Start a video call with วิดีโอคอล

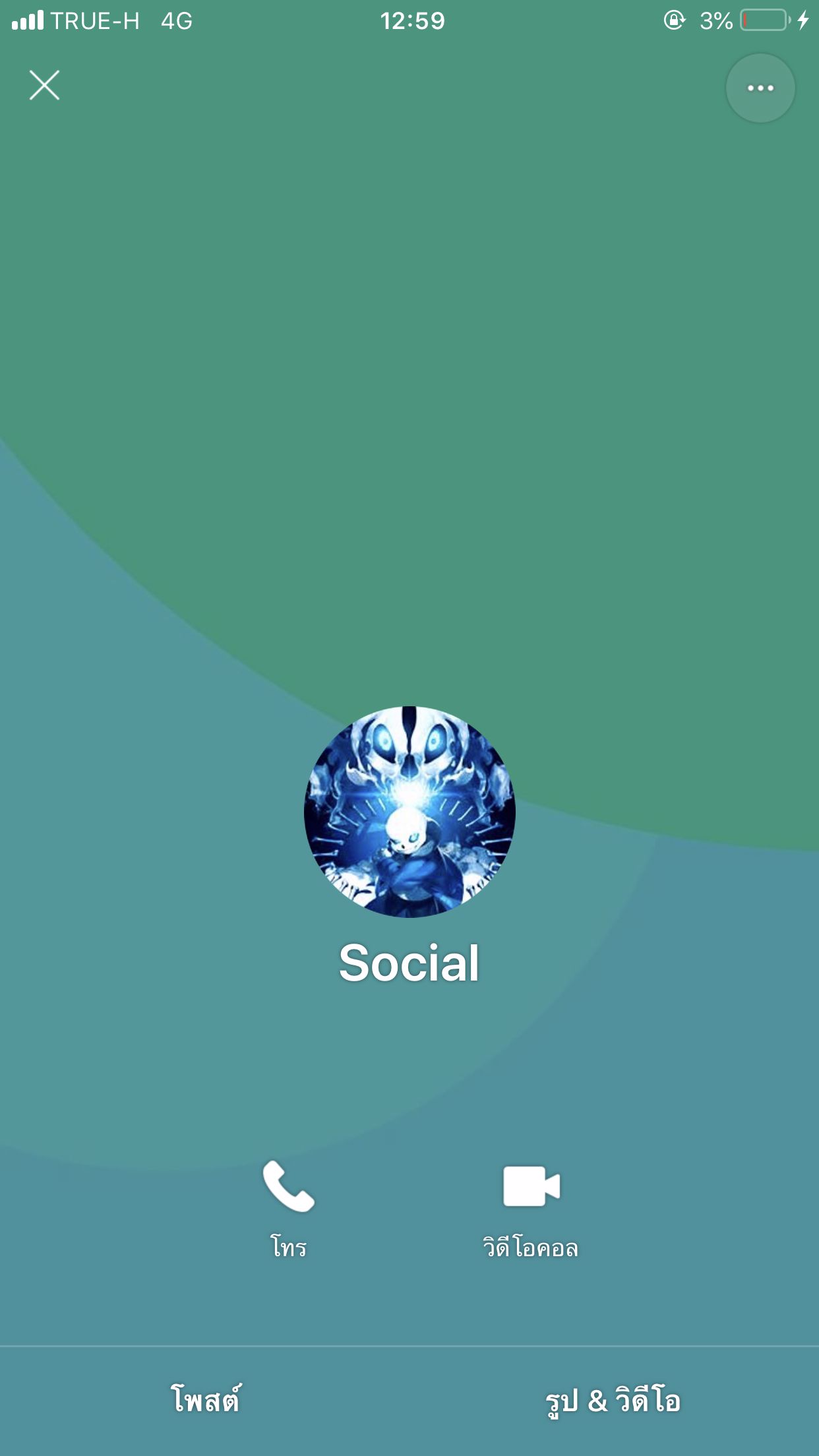pos(531,1208)
